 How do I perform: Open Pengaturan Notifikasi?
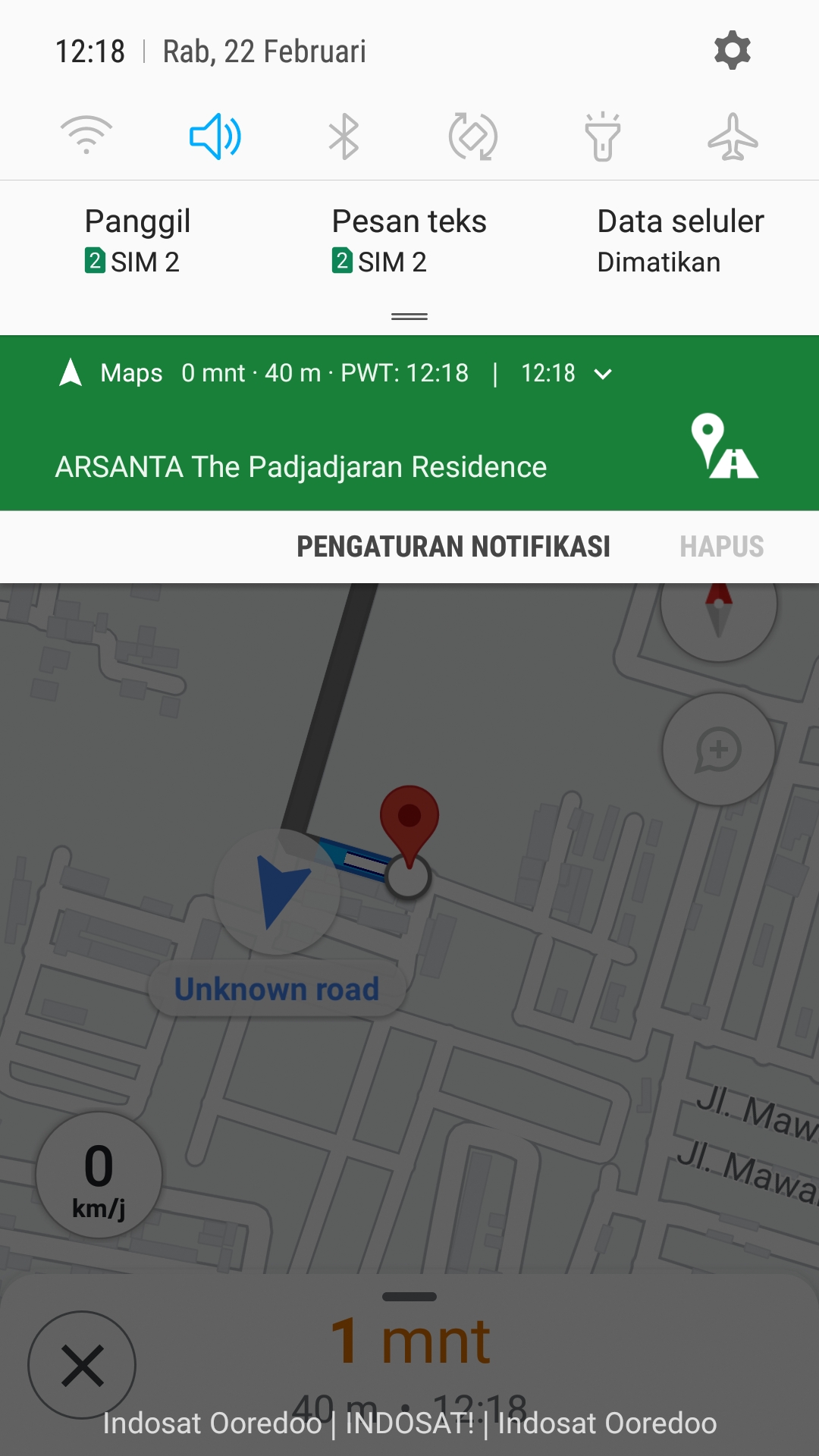tap(453, 547)
